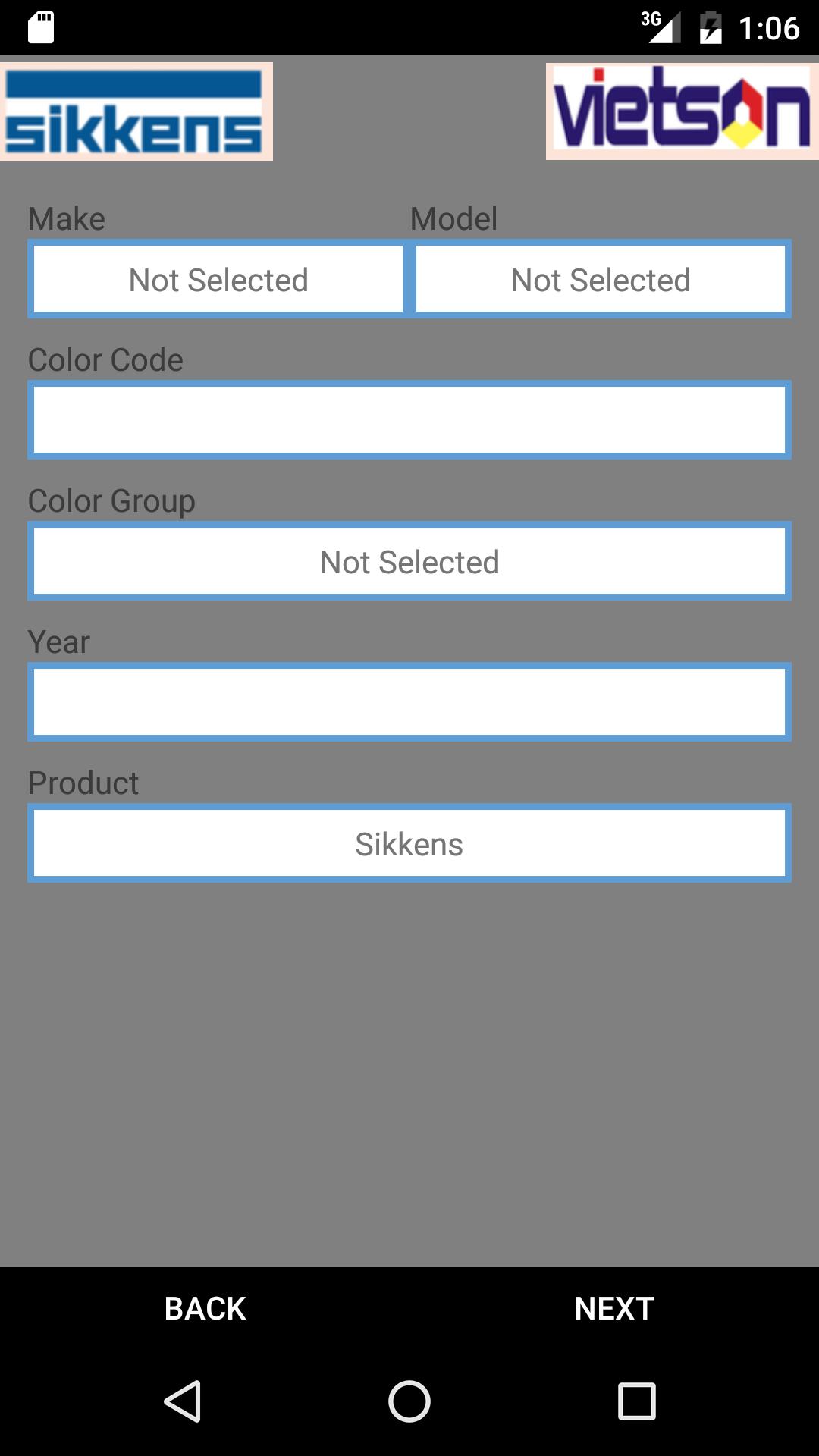
Task: Click inside the Year field
Action: tap(409, 701)
